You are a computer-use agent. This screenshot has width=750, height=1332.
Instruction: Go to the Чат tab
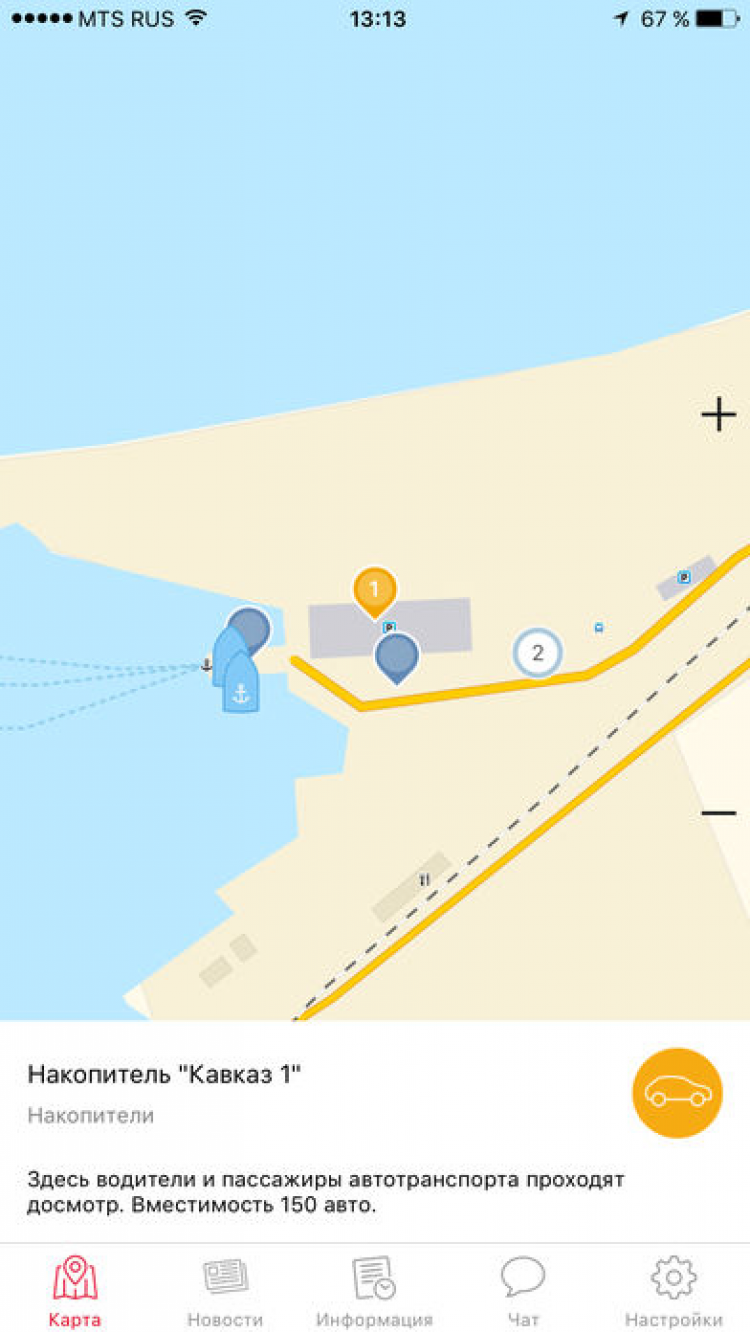(523, 1290)
